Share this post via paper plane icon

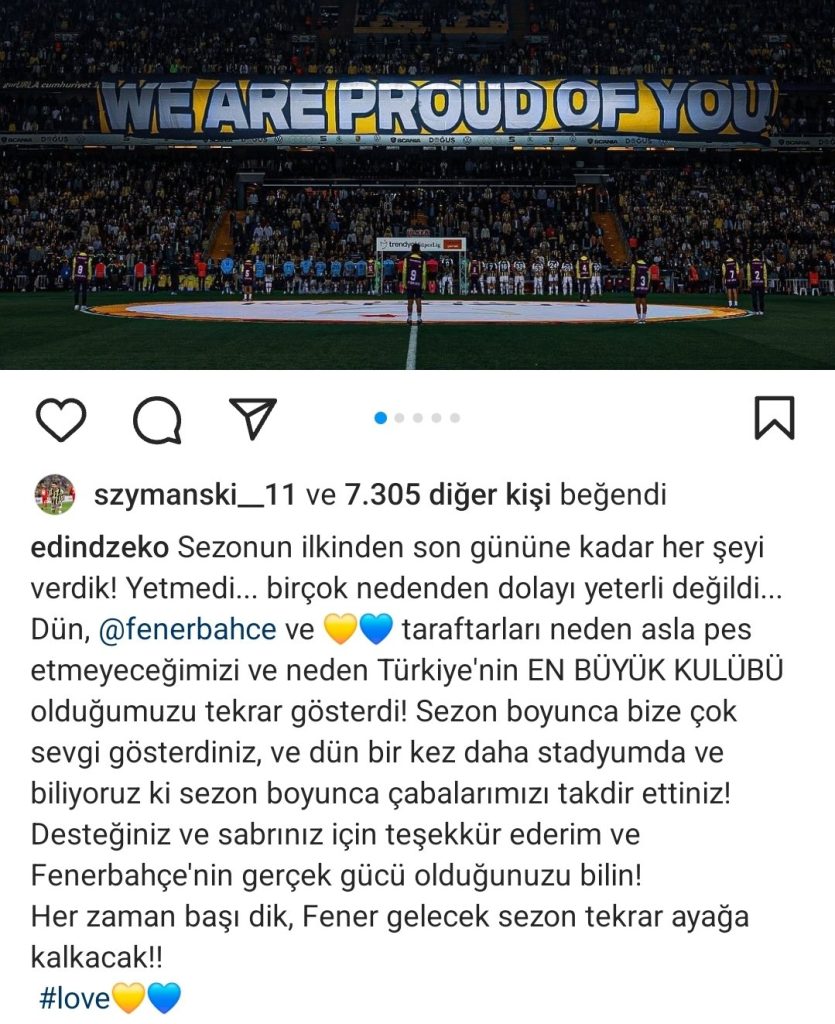click(x=252, y=418)
